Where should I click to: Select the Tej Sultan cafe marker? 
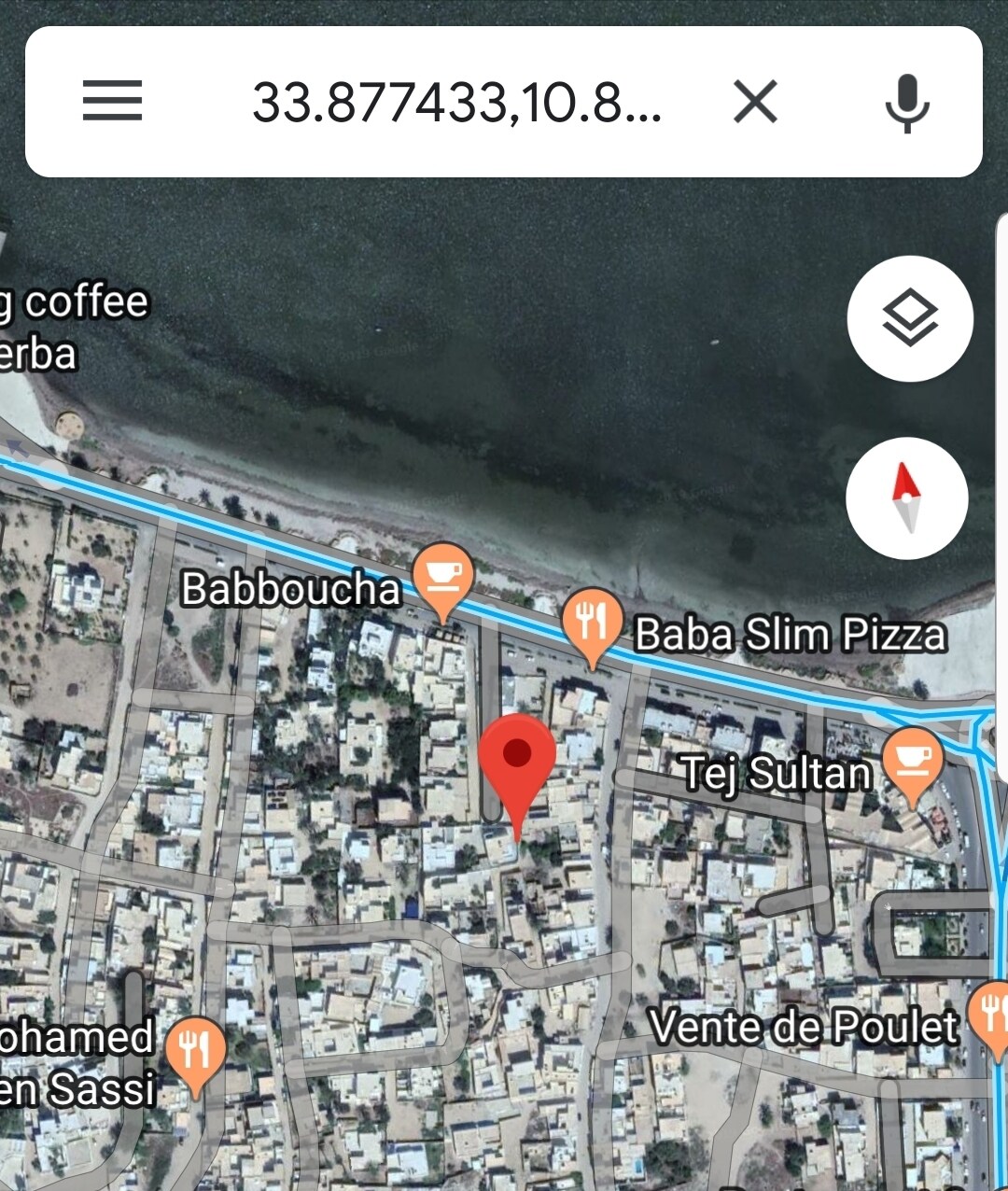tap(912, 760)
